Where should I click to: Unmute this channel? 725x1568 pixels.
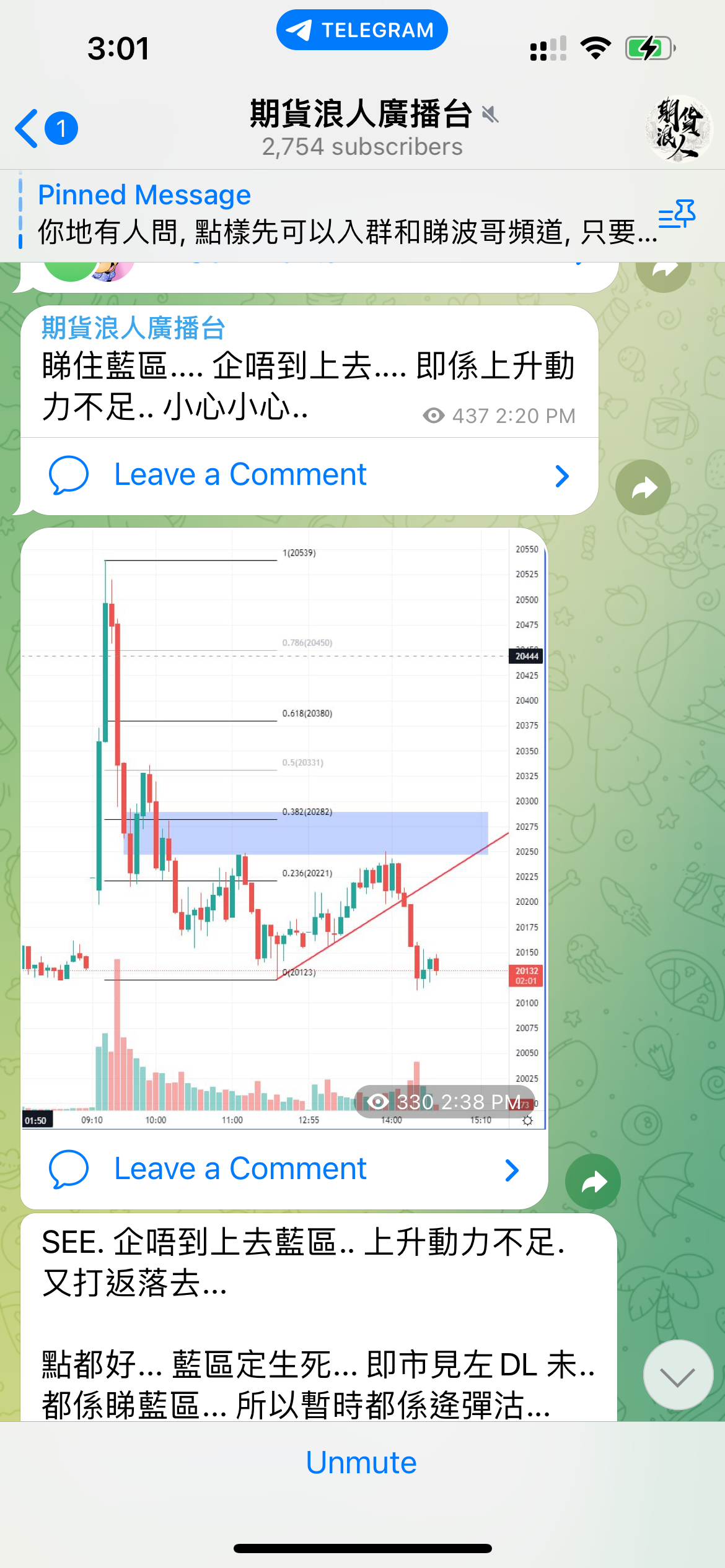pos(362,1462)
